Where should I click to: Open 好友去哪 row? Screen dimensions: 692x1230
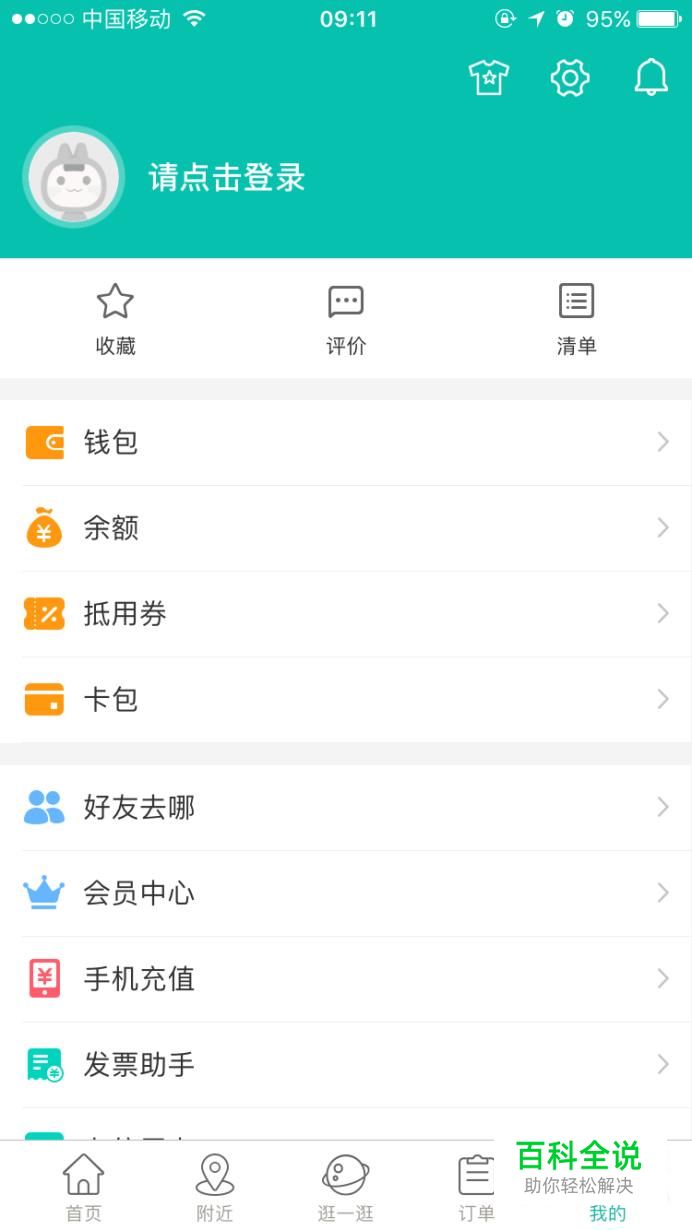pos(346,808)
